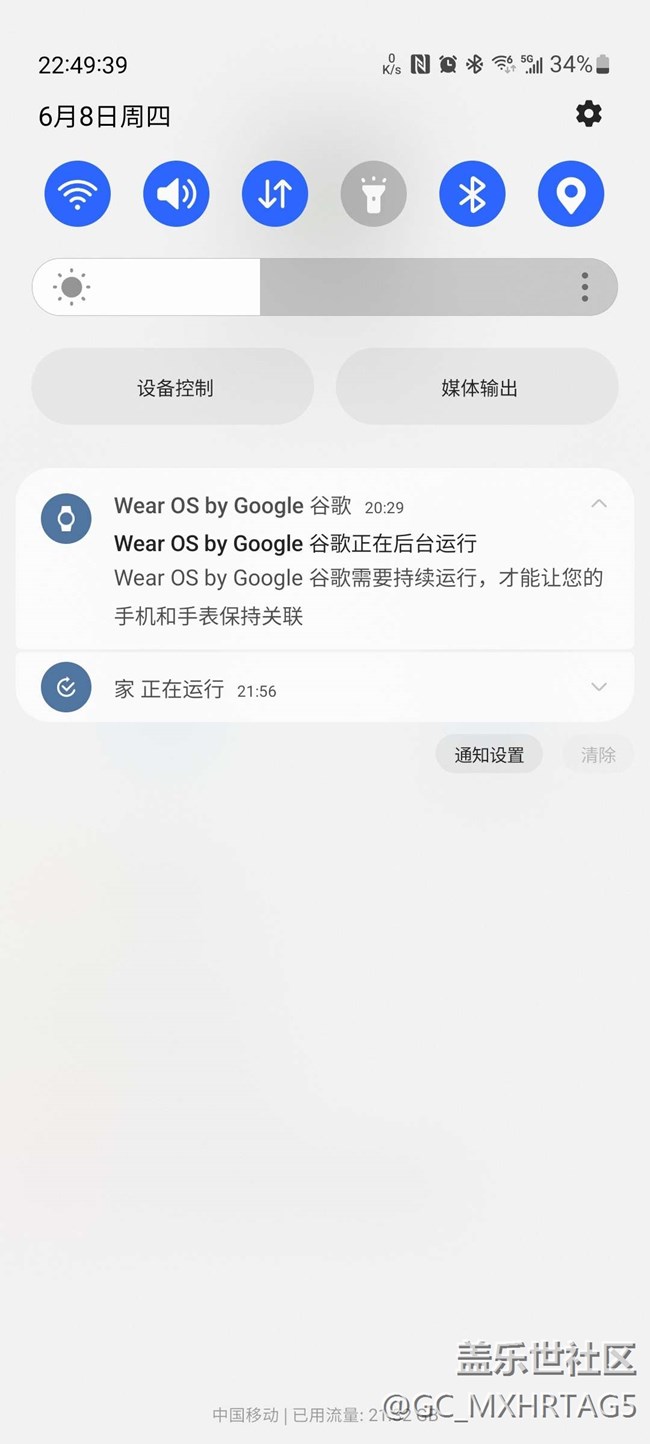
Task: Open 通知设置 notification settings
Action: tap(489, 755)
